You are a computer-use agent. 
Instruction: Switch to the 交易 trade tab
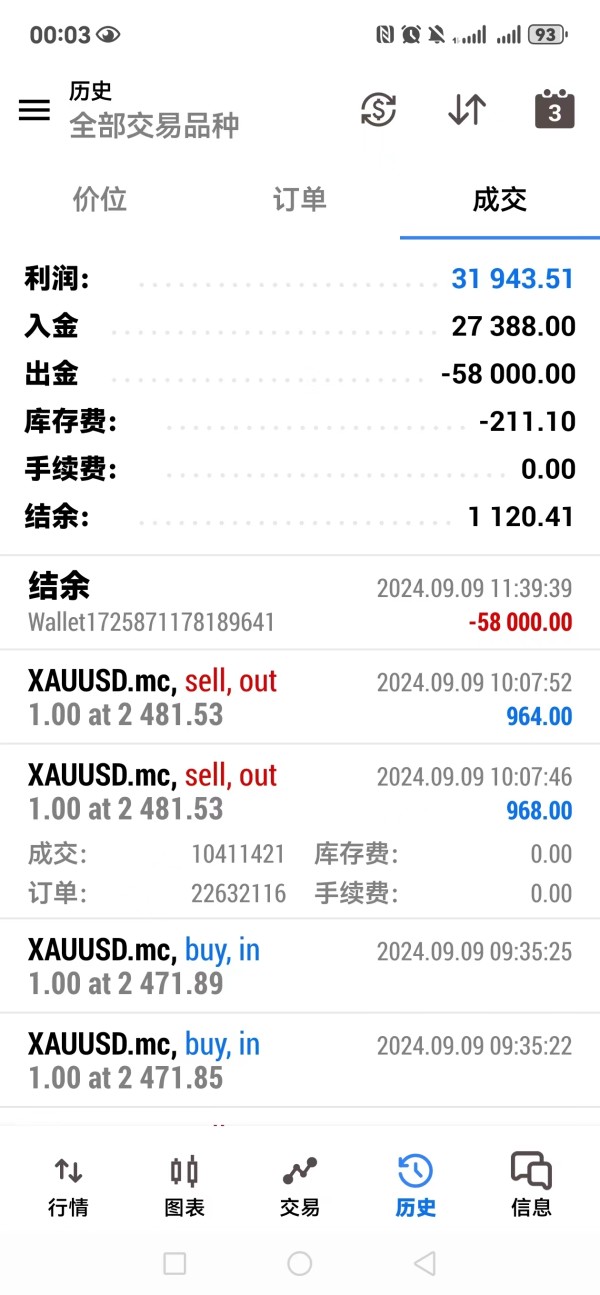(x=300, y=1185)
